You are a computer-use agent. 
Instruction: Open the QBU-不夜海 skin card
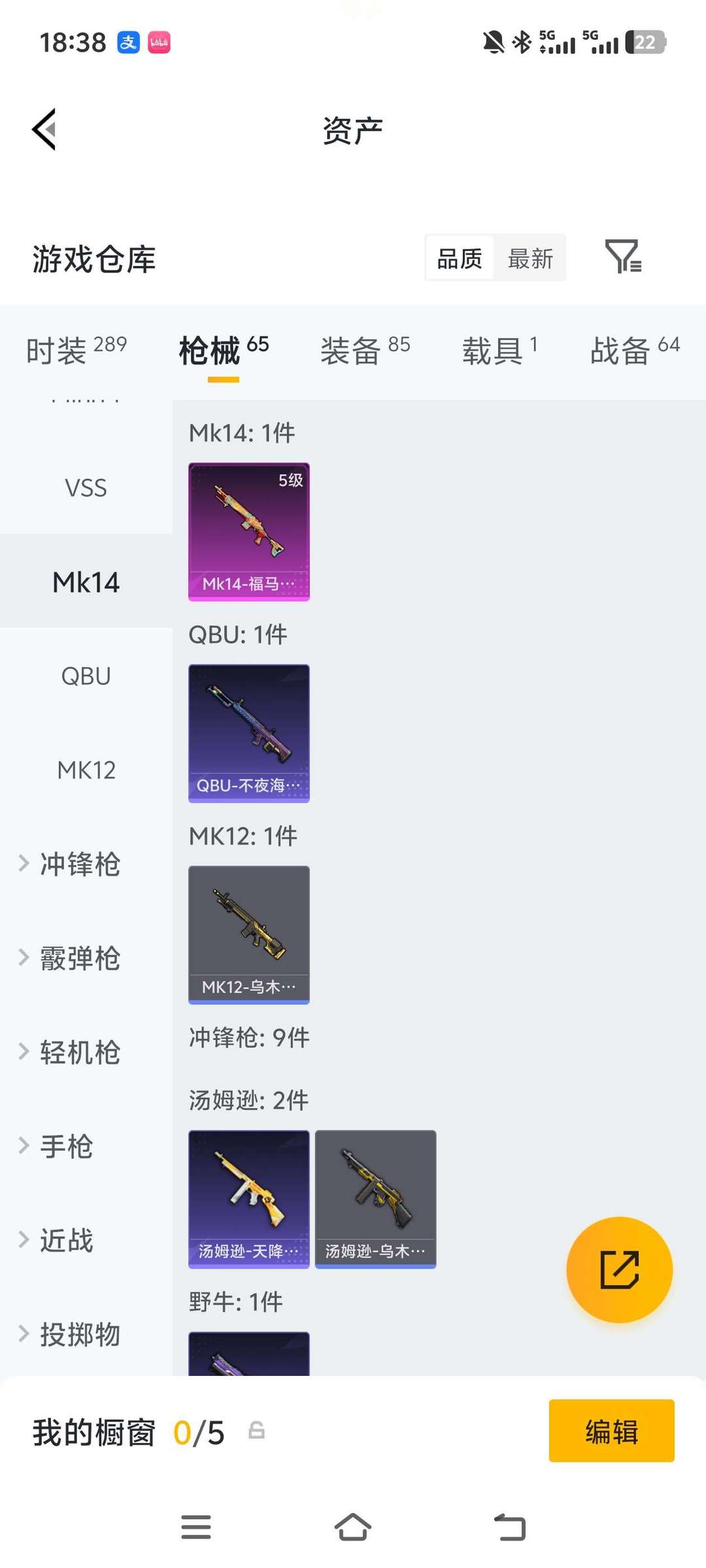pos(249,733)
